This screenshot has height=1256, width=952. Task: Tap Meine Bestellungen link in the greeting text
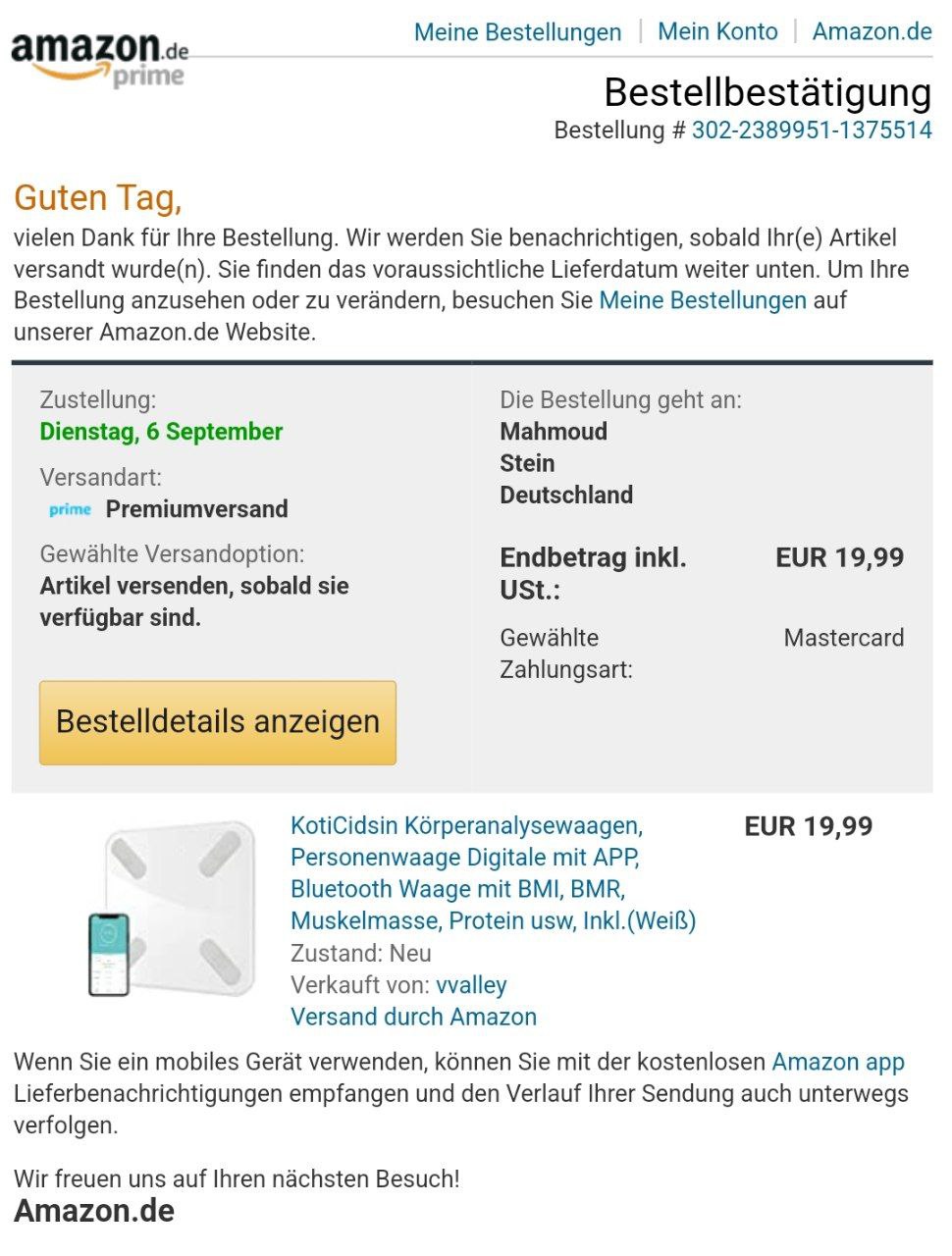[x=703, y=300]
